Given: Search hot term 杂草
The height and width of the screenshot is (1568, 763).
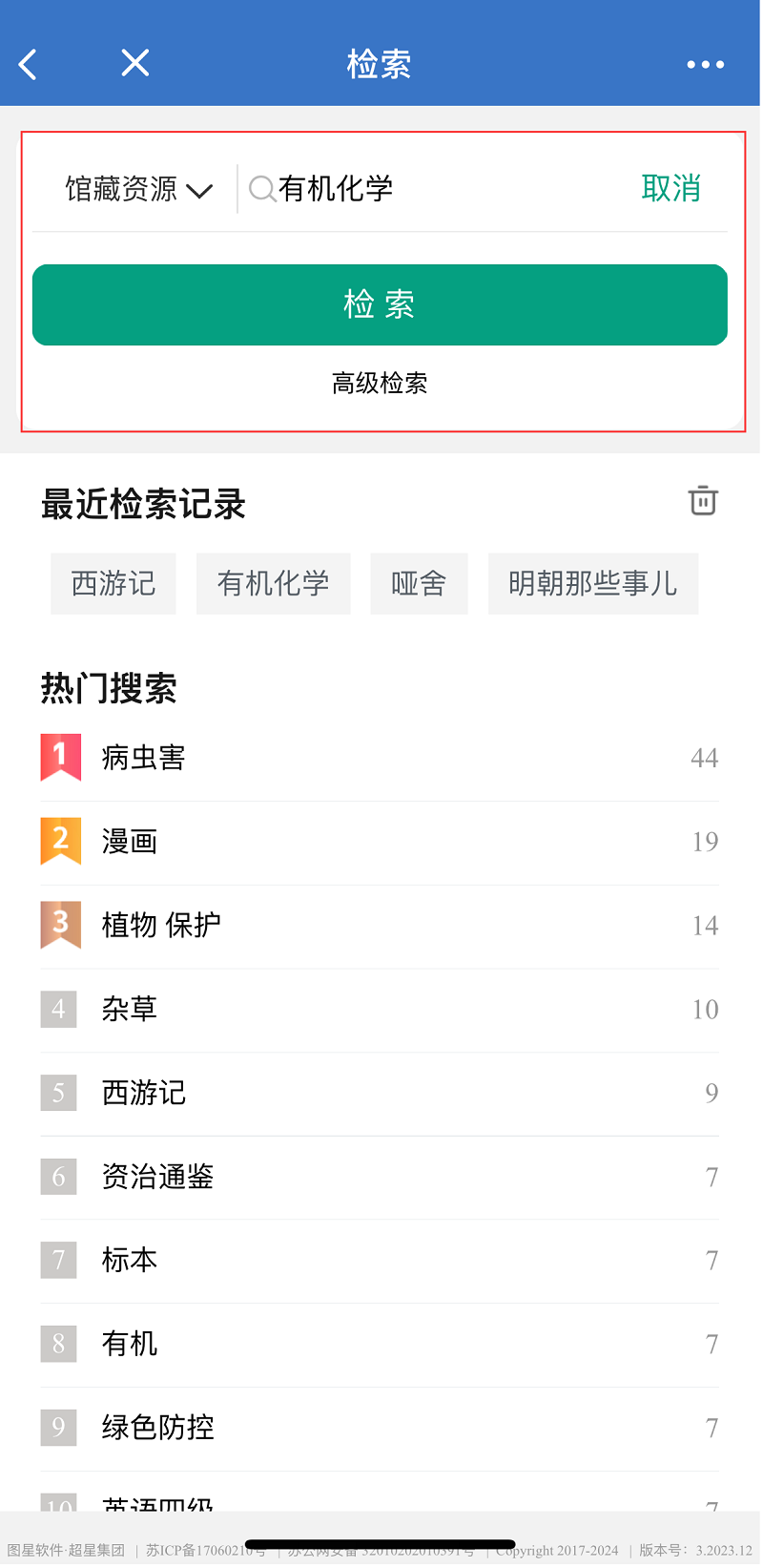Looking at the screenshot, I should (130, 1009).
